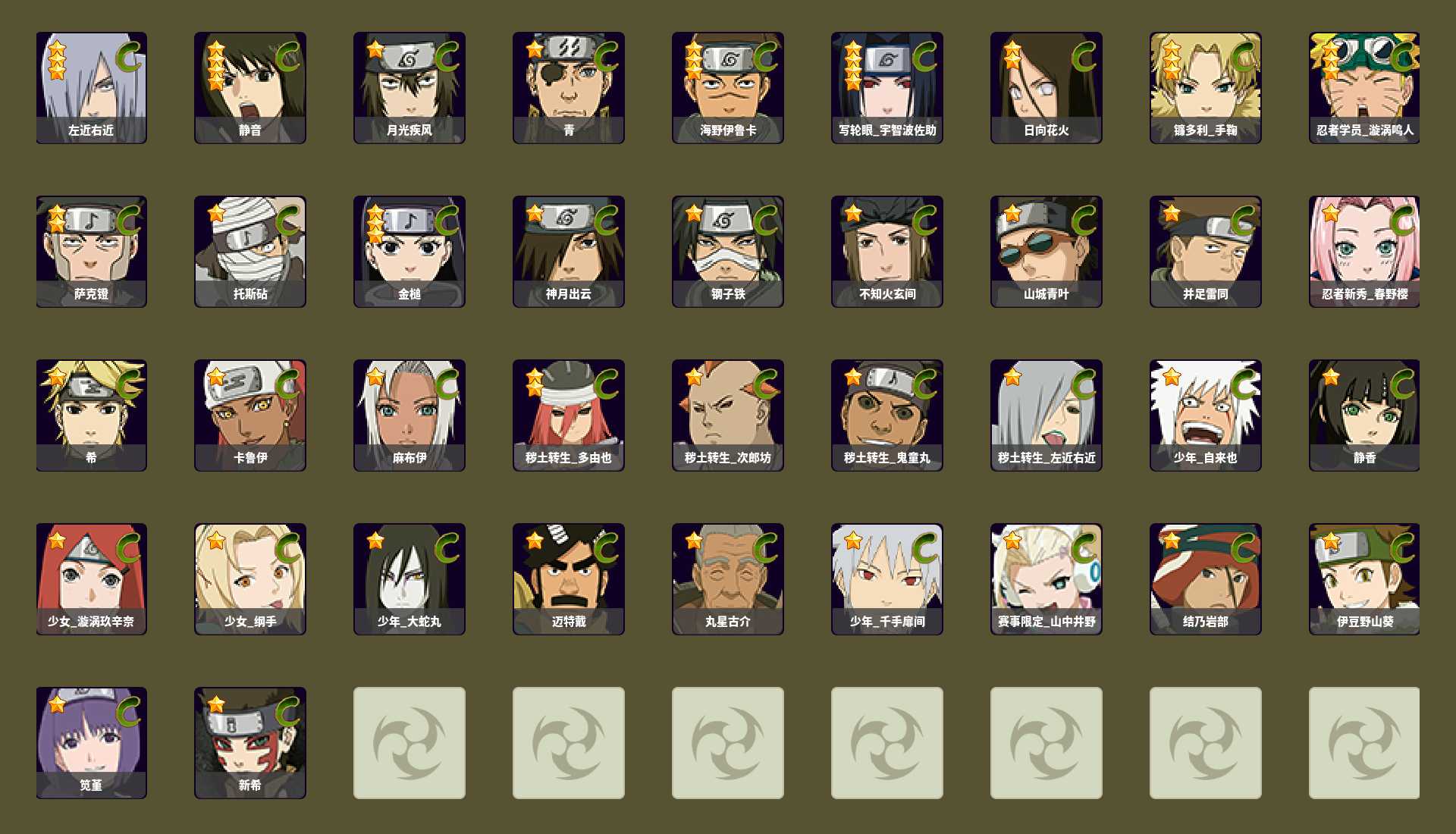The height and width of the screenshot is (834, 1456).
Task: Open the 少年_大蛇丸 character card
Action: pos(409,578)
